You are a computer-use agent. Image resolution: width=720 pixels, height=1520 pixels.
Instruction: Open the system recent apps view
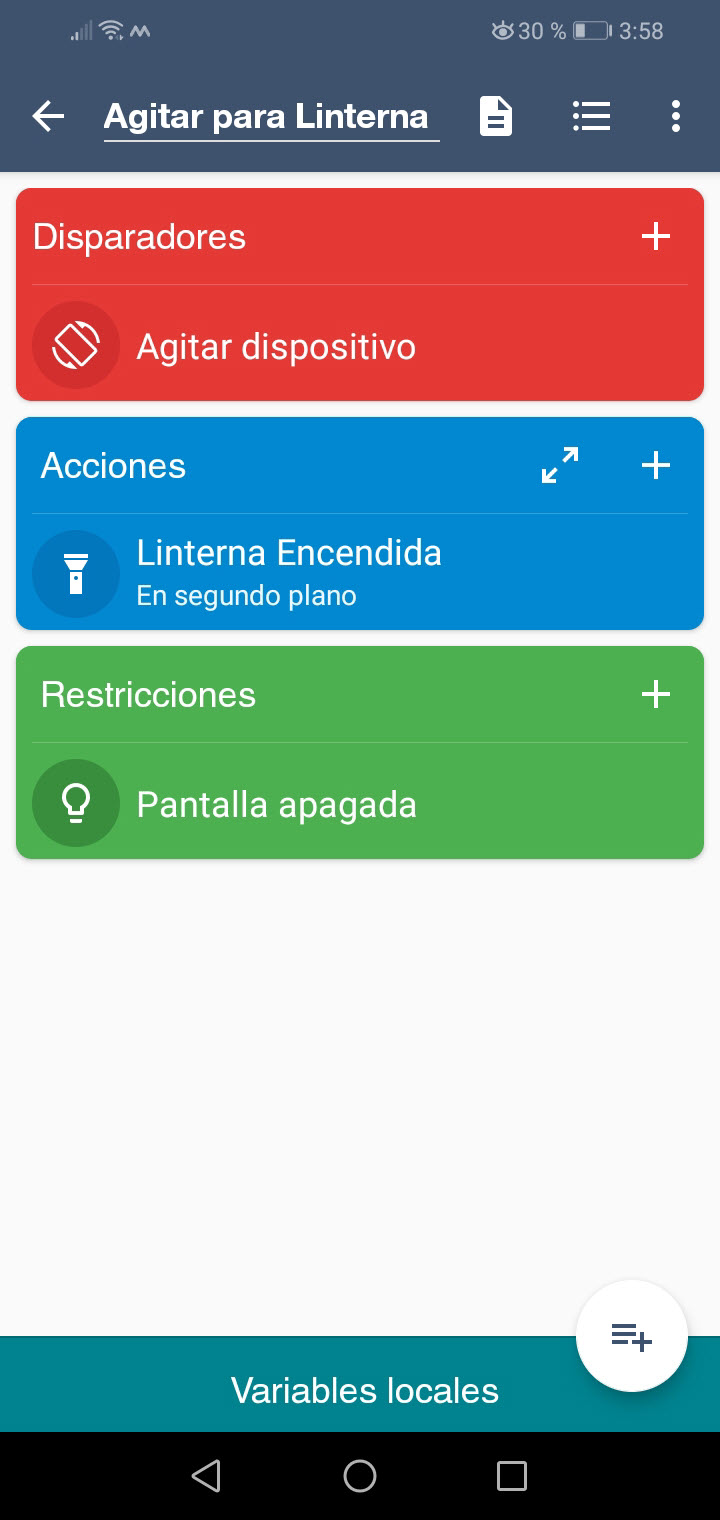pyautogui.click(x=512, y=1476)
